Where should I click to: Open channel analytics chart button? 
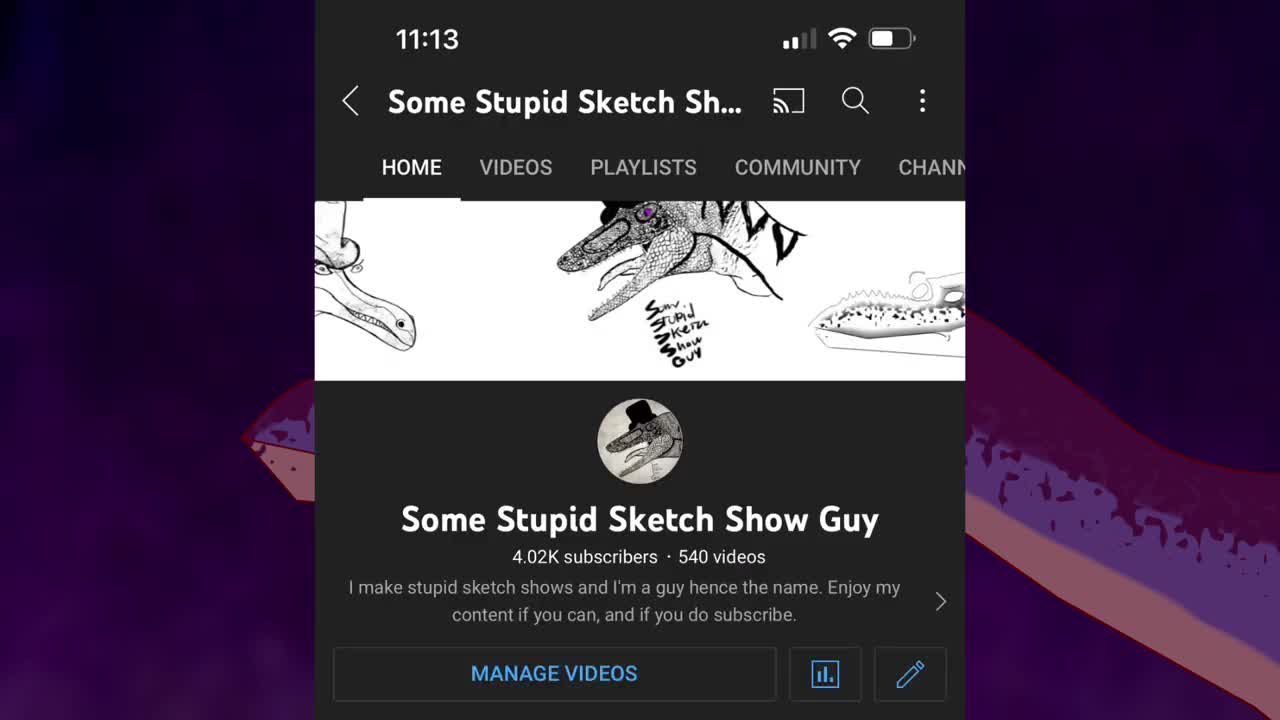click(825, 674)
